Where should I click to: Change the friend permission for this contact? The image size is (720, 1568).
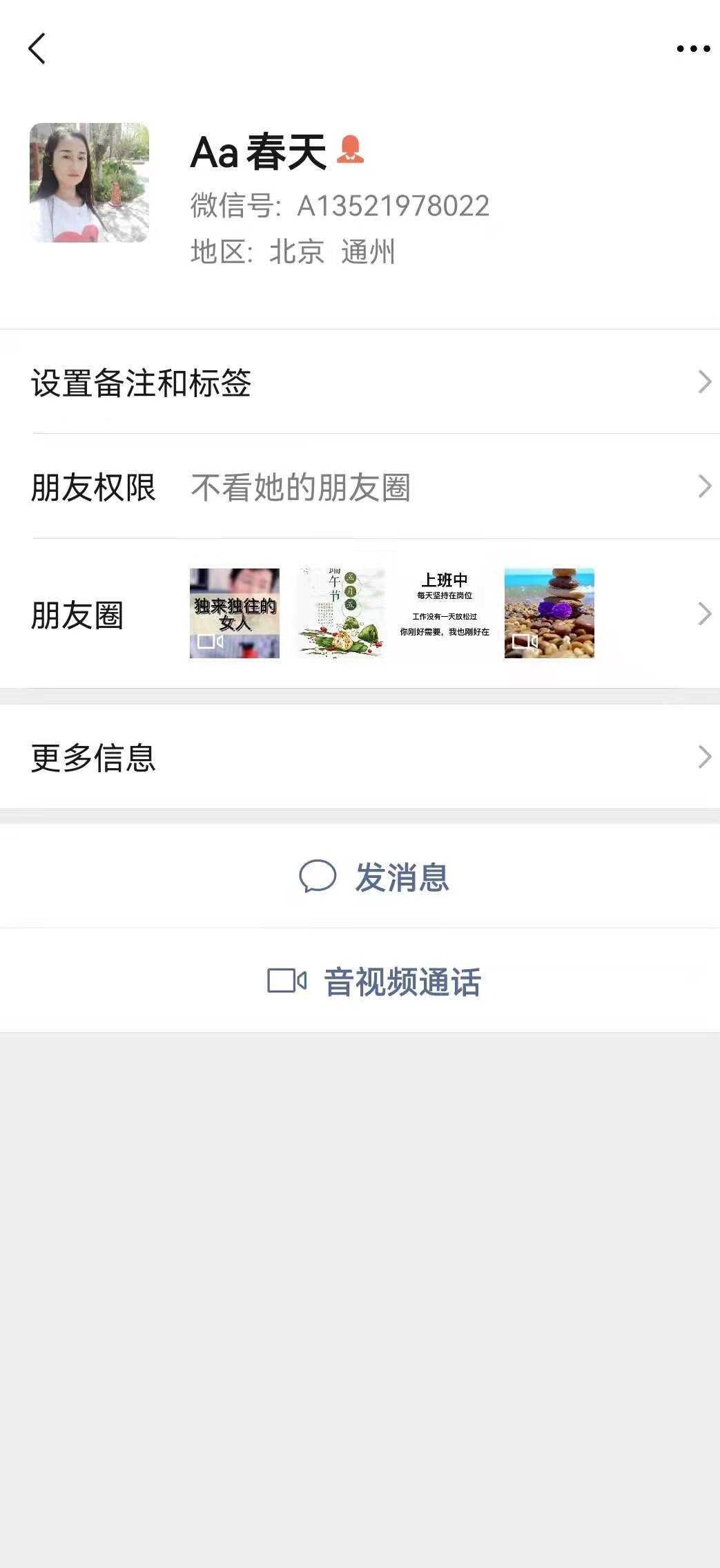[x=359, y=488]
